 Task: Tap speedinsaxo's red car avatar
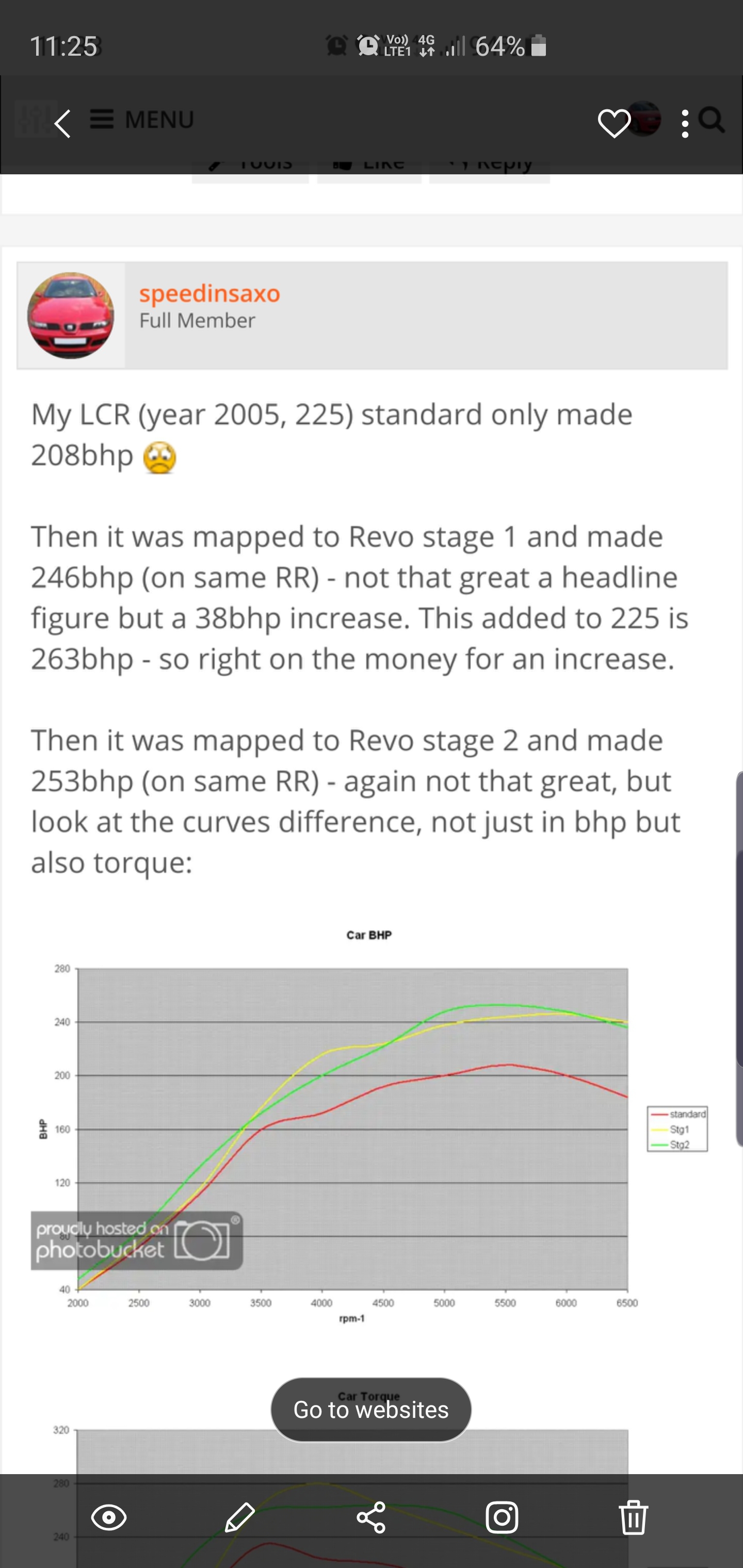[71, 315]
